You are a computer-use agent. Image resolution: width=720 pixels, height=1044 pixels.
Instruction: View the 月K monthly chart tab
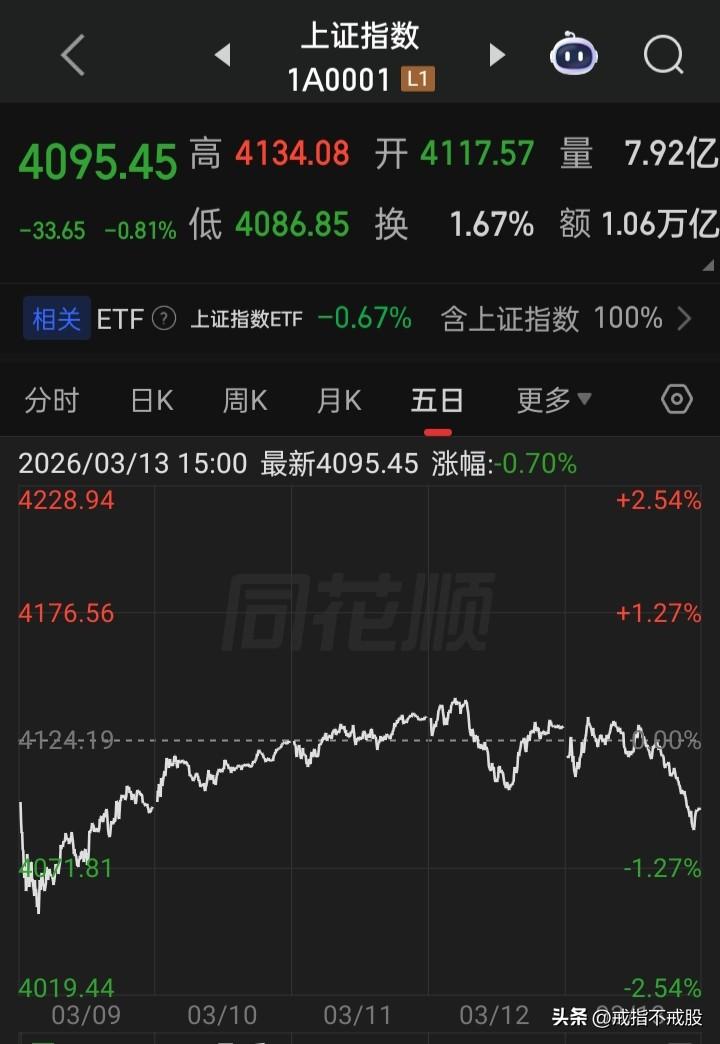338,399
